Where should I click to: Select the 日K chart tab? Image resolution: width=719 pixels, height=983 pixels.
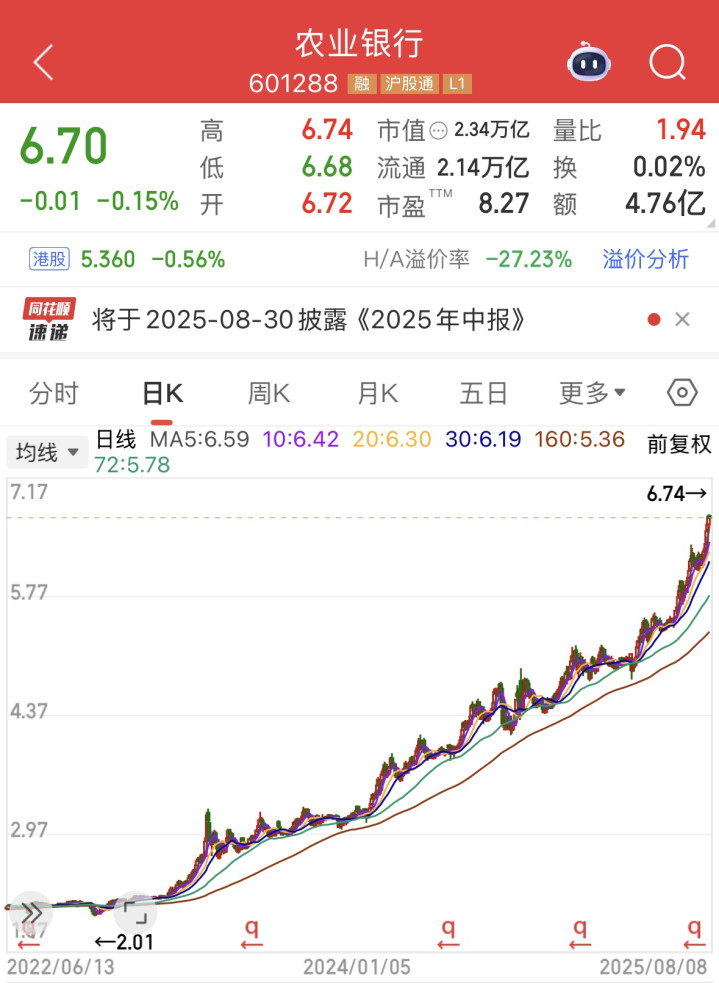point(162,393)
